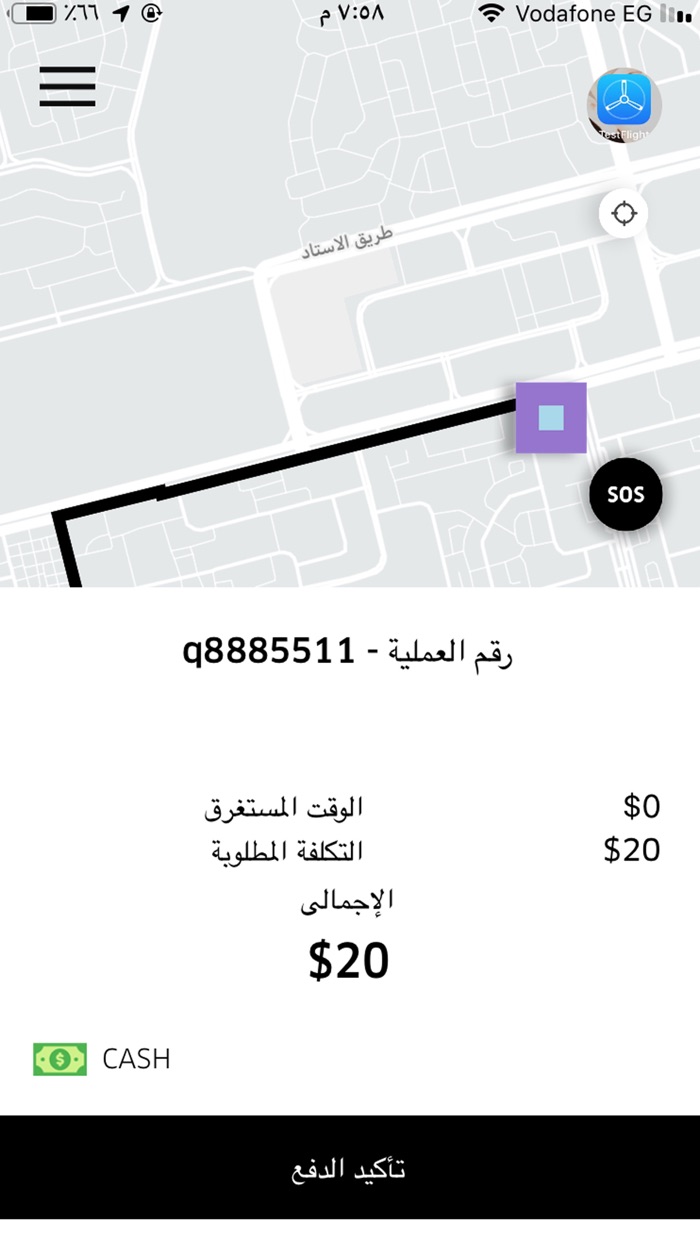Tap the SOS emergency button
Viewport: 700px width, 1244px height.
point(626,494)
